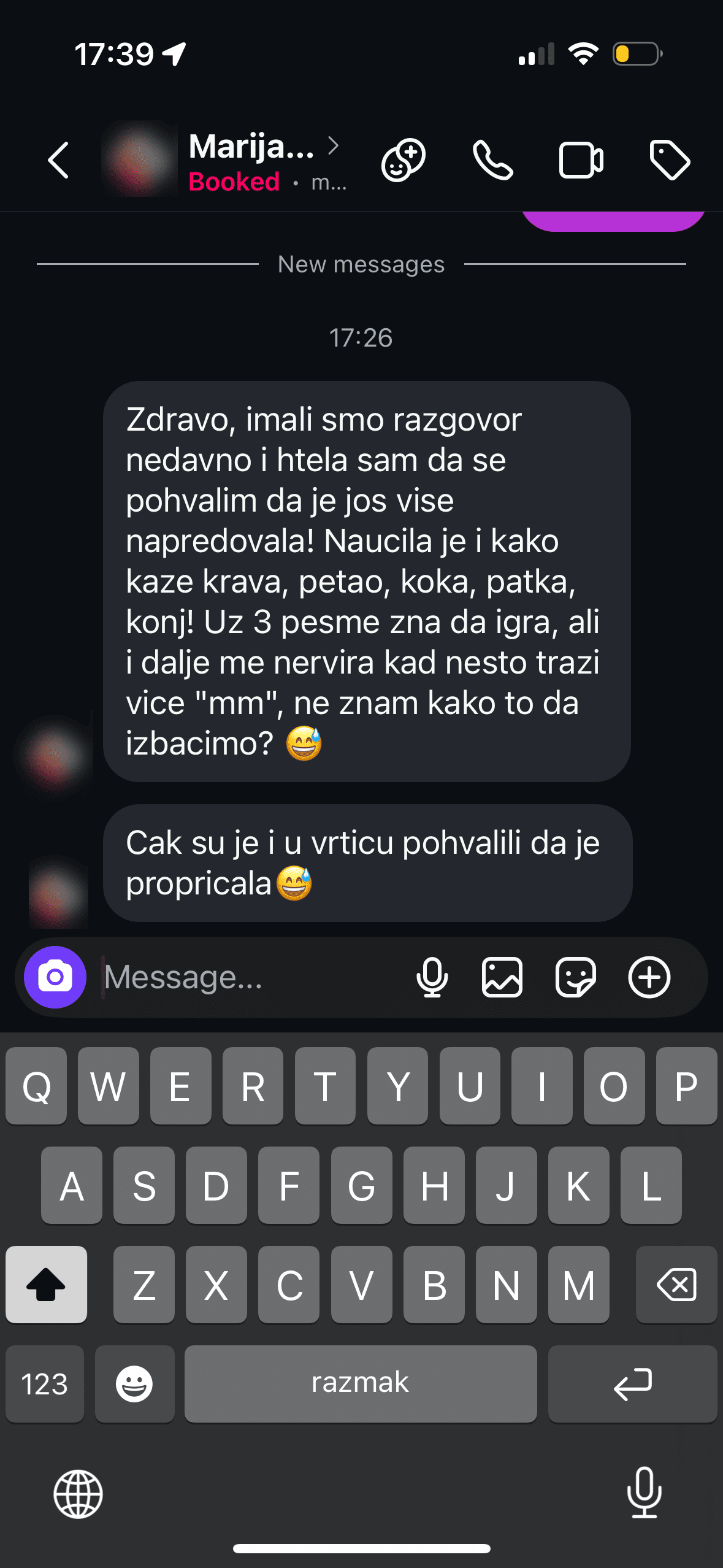
Task: Tap the razmak space key
Action: (360, 1383)
